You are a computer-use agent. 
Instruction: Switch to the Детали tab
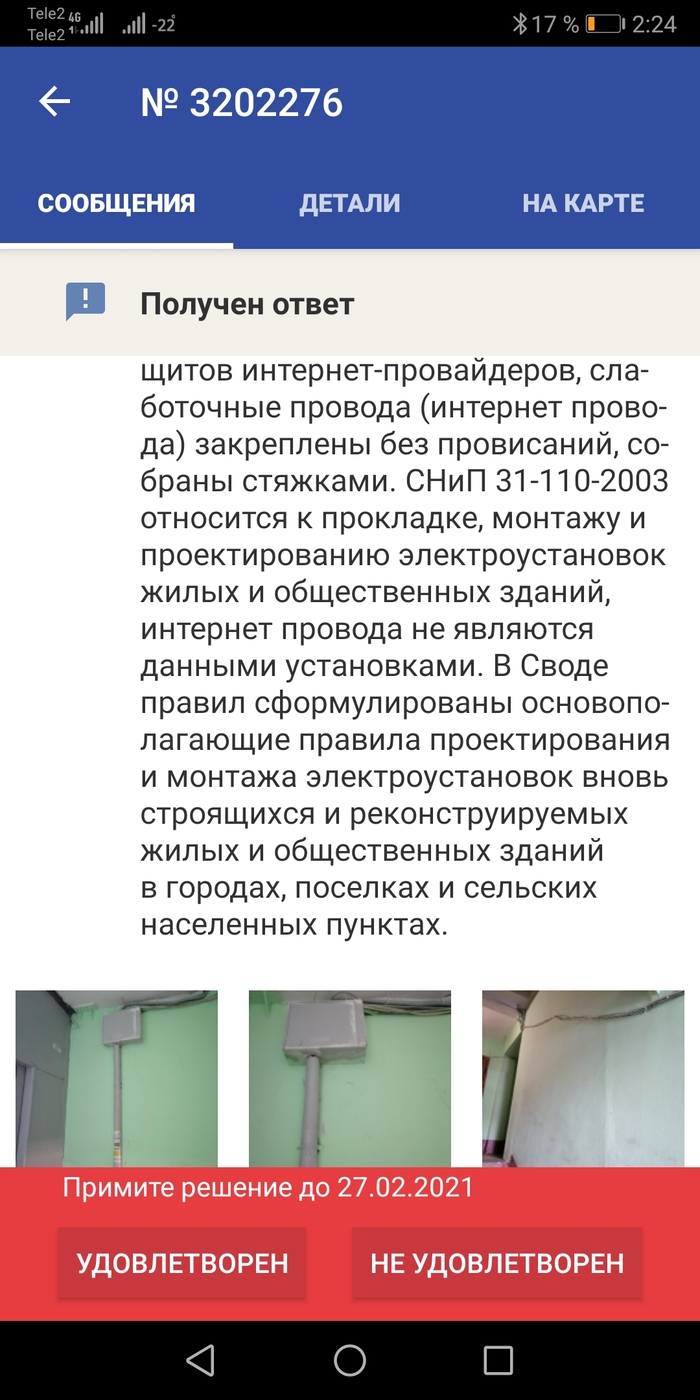(349, 204)
